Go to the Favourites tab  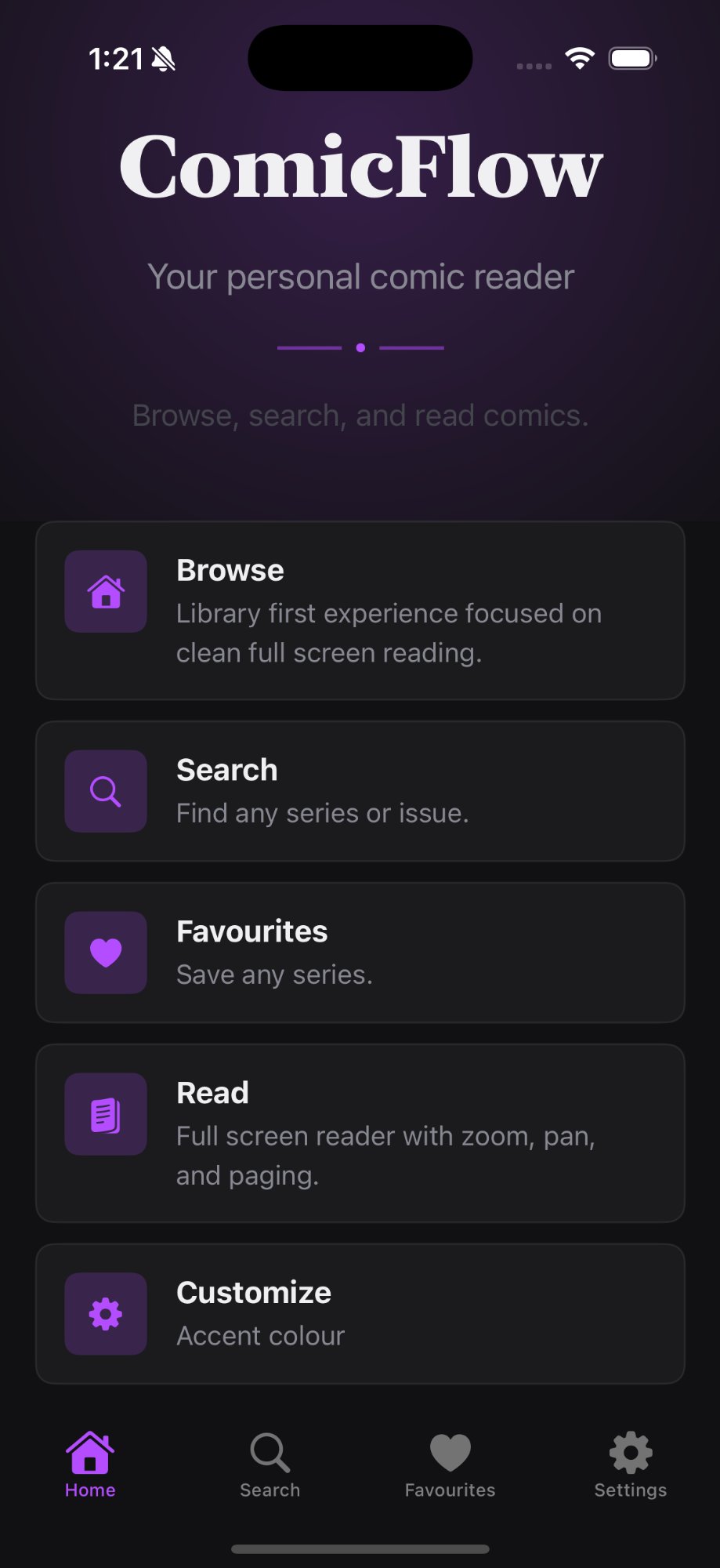[x=450, y=1465]
